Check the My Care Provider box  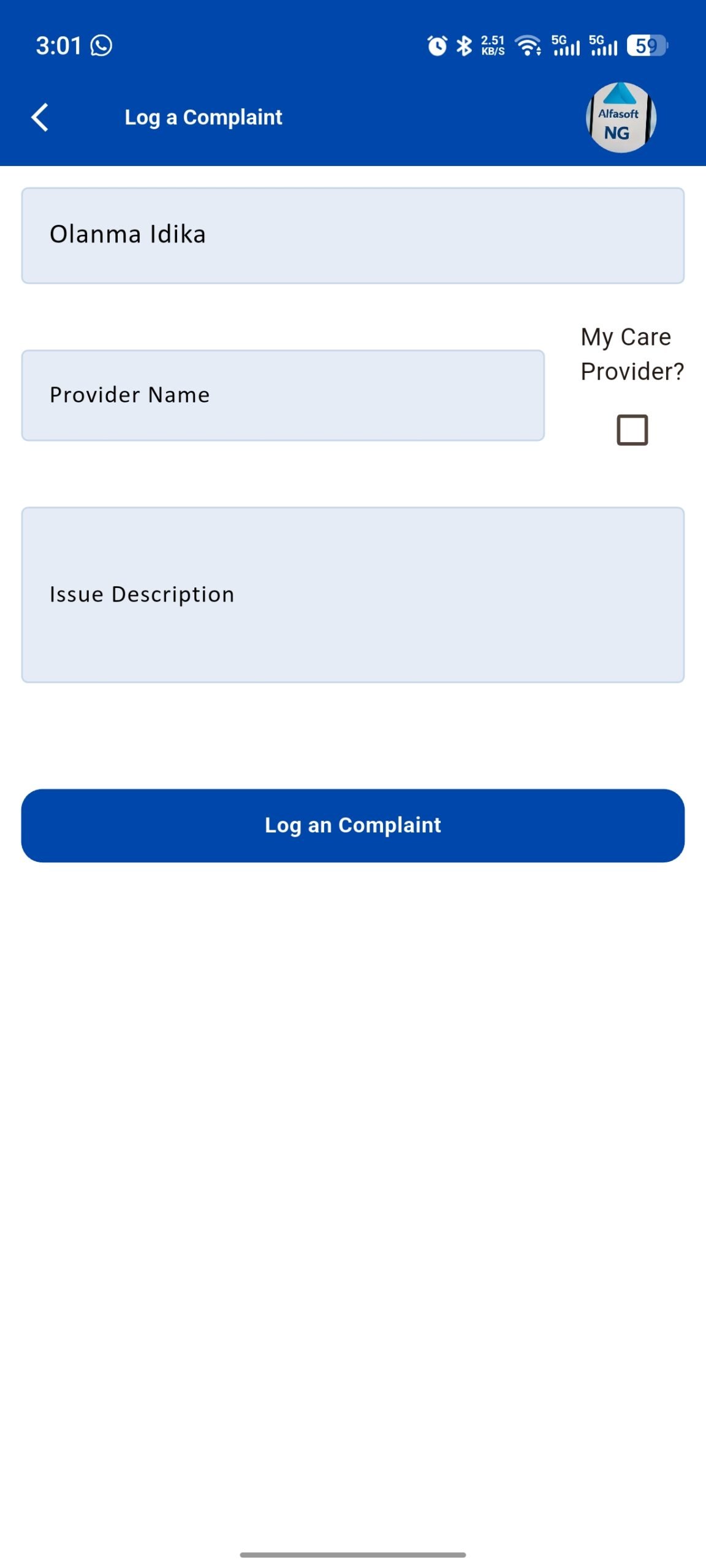coord(632,429)
